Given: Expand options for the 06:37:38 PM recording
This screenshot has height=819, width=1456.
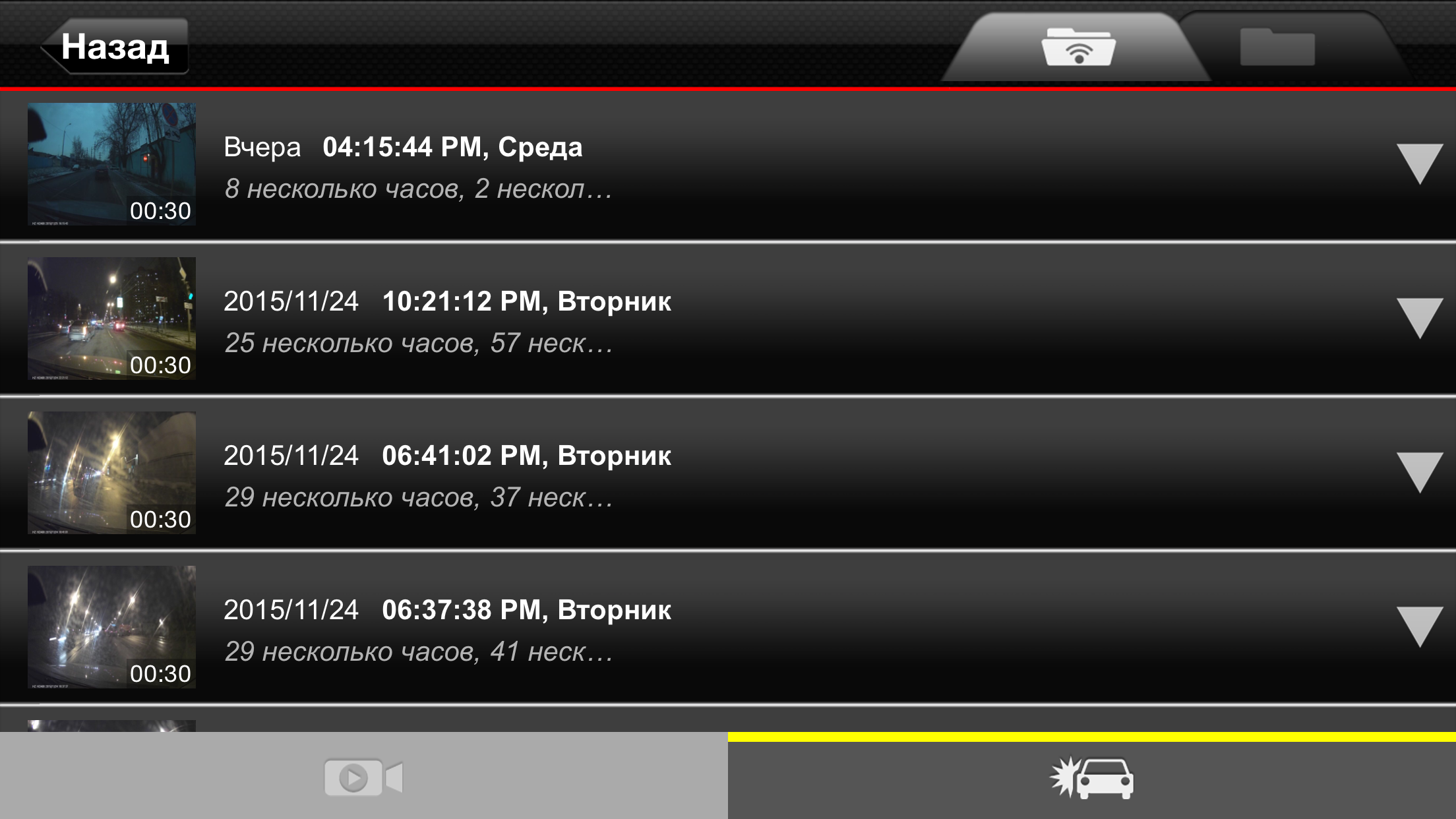Looking at the screenshot, I should (x=1419, y=627).
